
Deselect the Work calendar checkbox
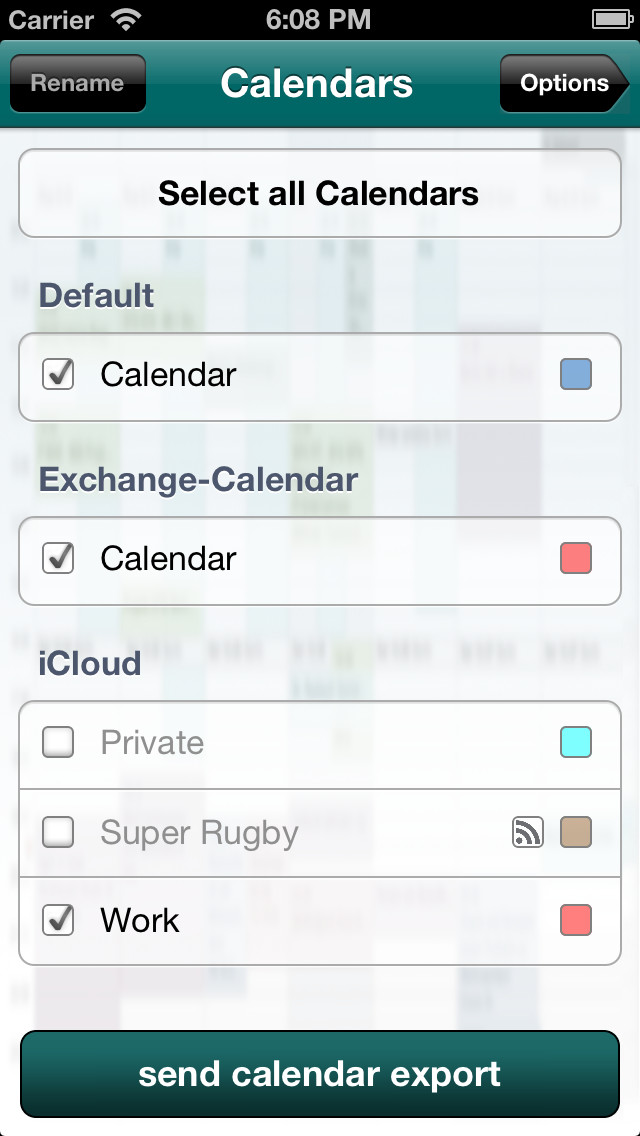pyautogui.click(x=58, y=920)
